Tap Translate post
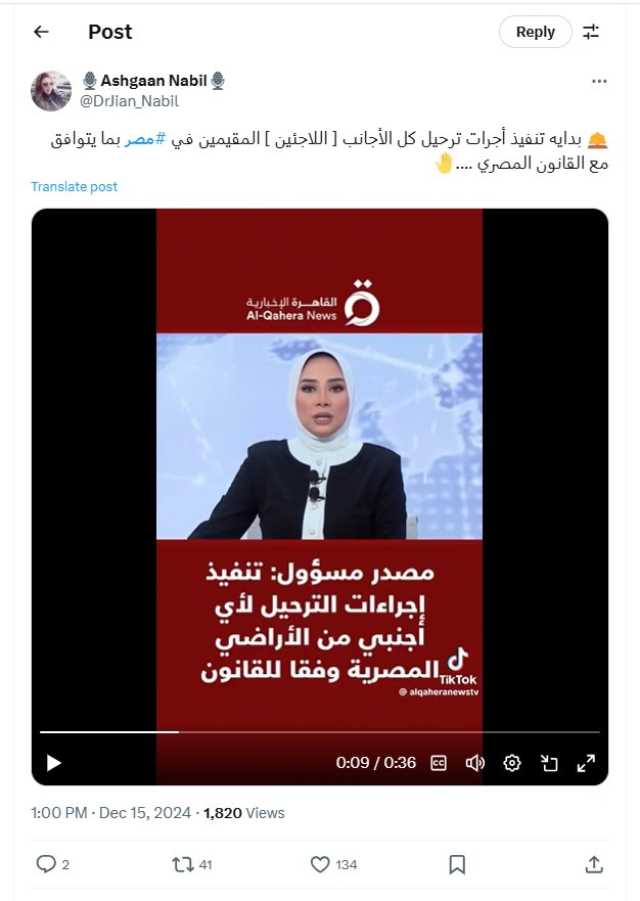Image resolution: width=640 pixels, height=901 pixels. pos(74,187)
